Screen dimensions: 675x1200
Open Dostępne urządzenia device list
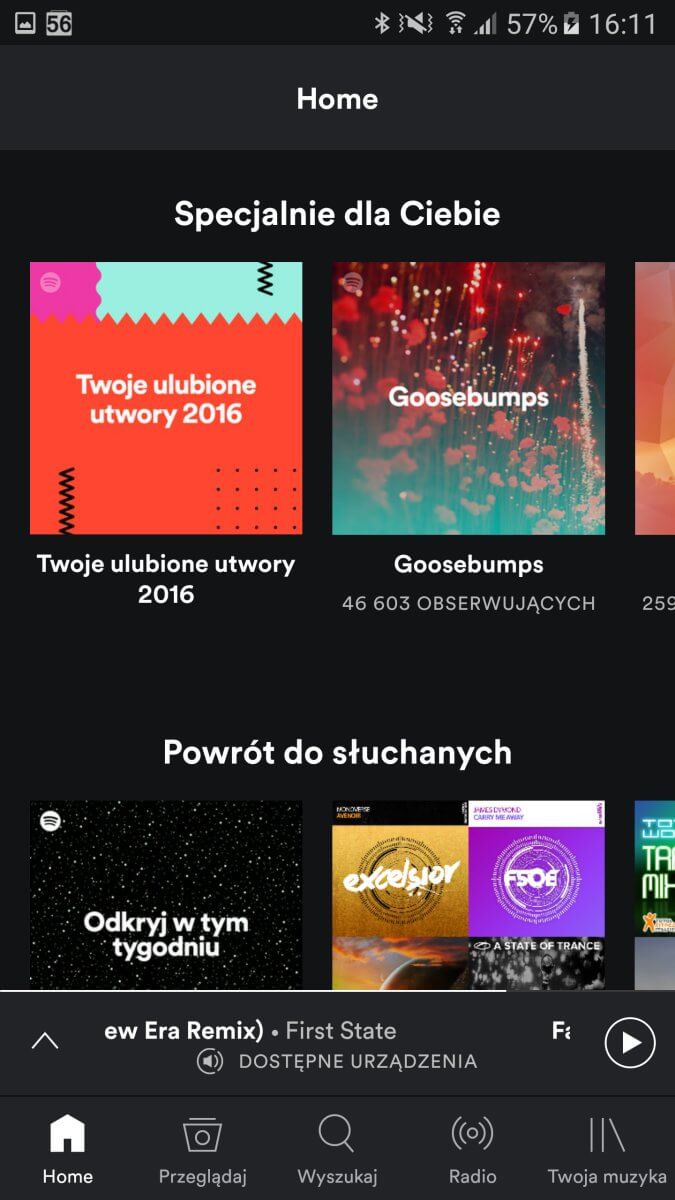click(337, 1061)
